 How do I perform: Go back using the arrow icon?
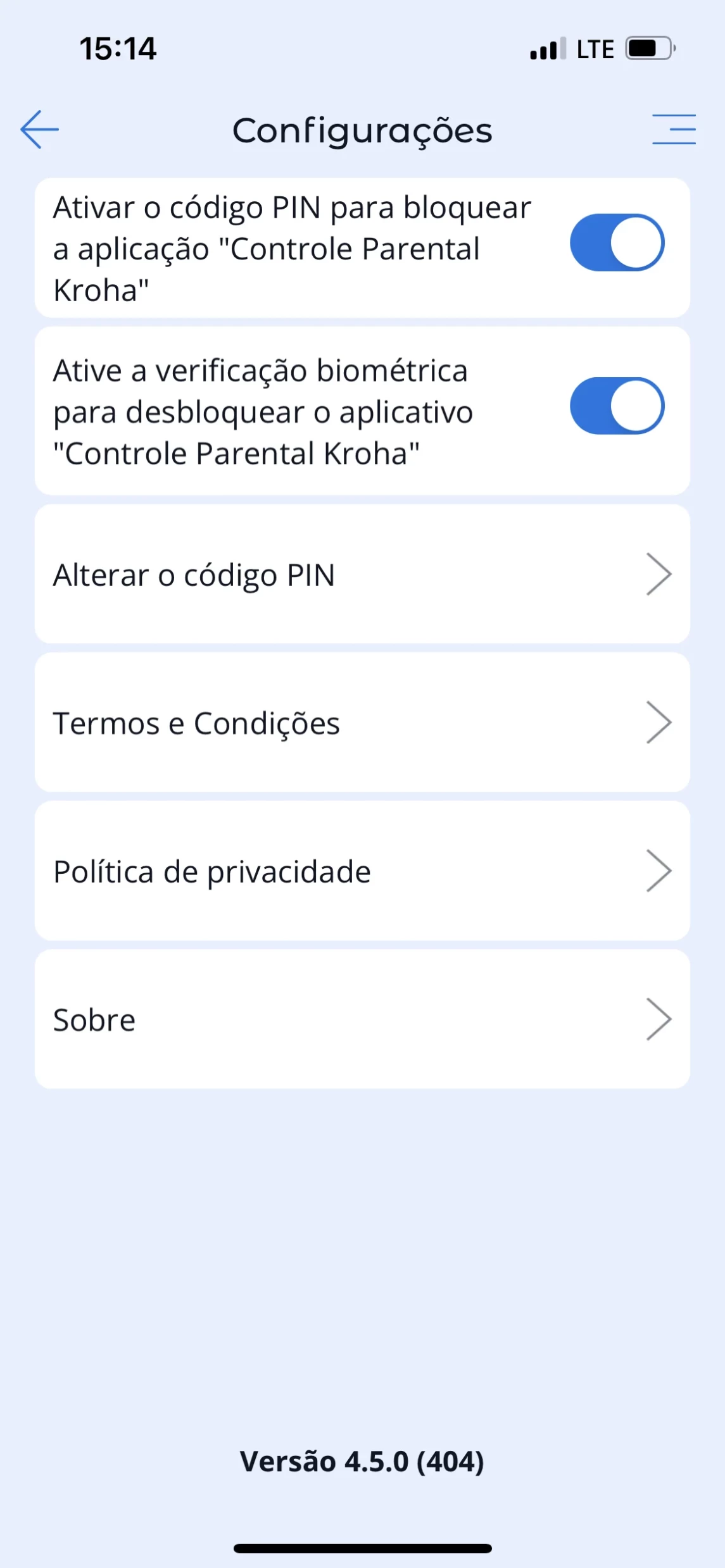click(39, 130)
